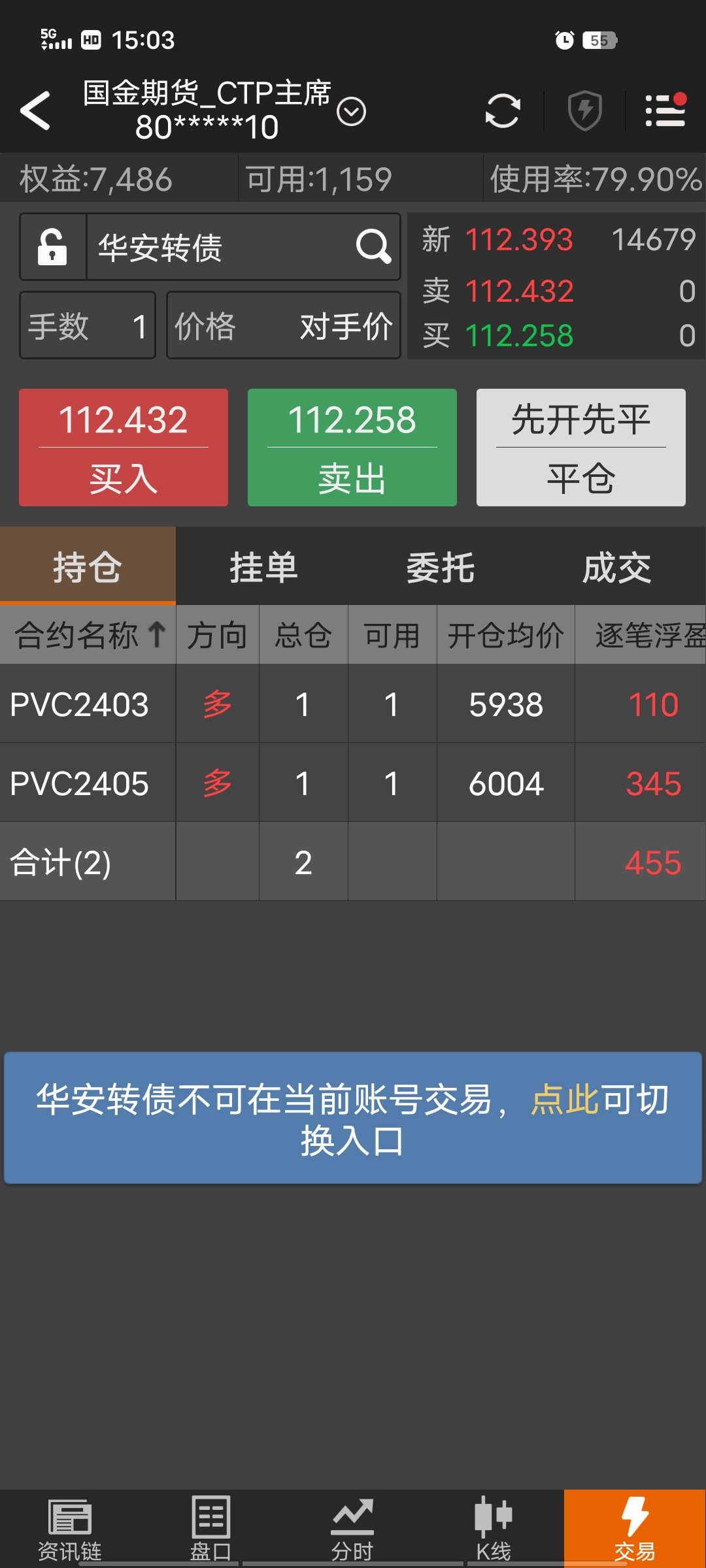Refresh account data
The width and height of the screenshot is (706, 1568).
click(502, 110)
